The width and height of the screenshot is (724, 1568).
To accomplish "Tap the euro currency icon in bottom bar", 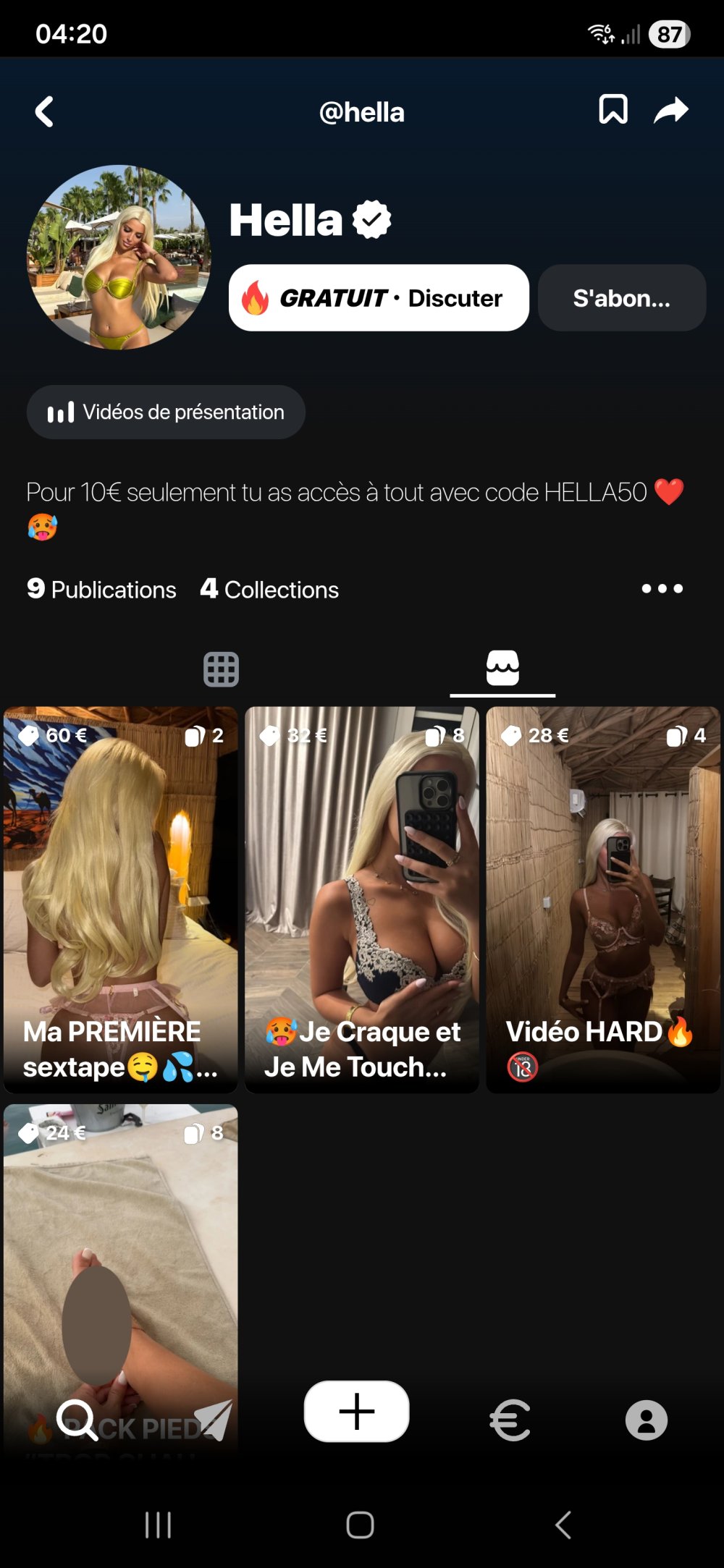I will [509, 1418].
